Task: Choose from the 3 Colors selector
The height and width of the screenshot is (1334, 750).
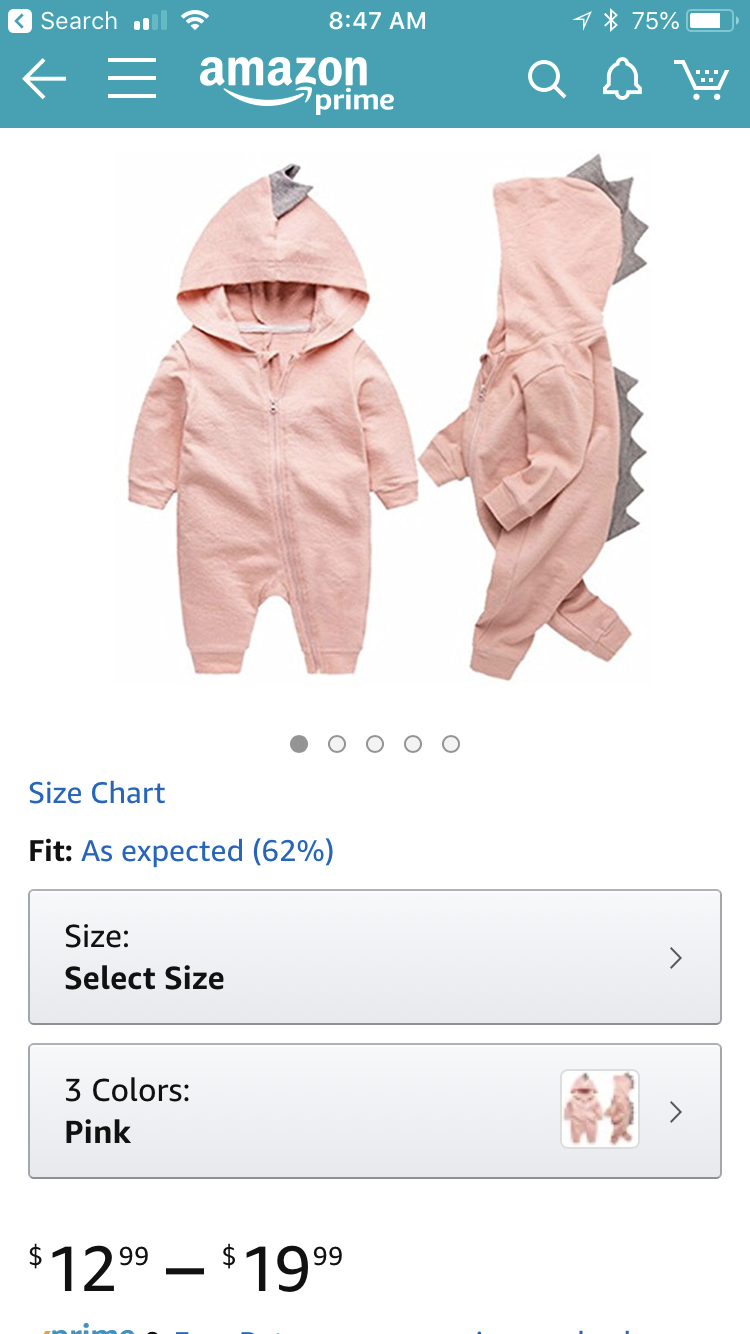Action: point(375,1111)
